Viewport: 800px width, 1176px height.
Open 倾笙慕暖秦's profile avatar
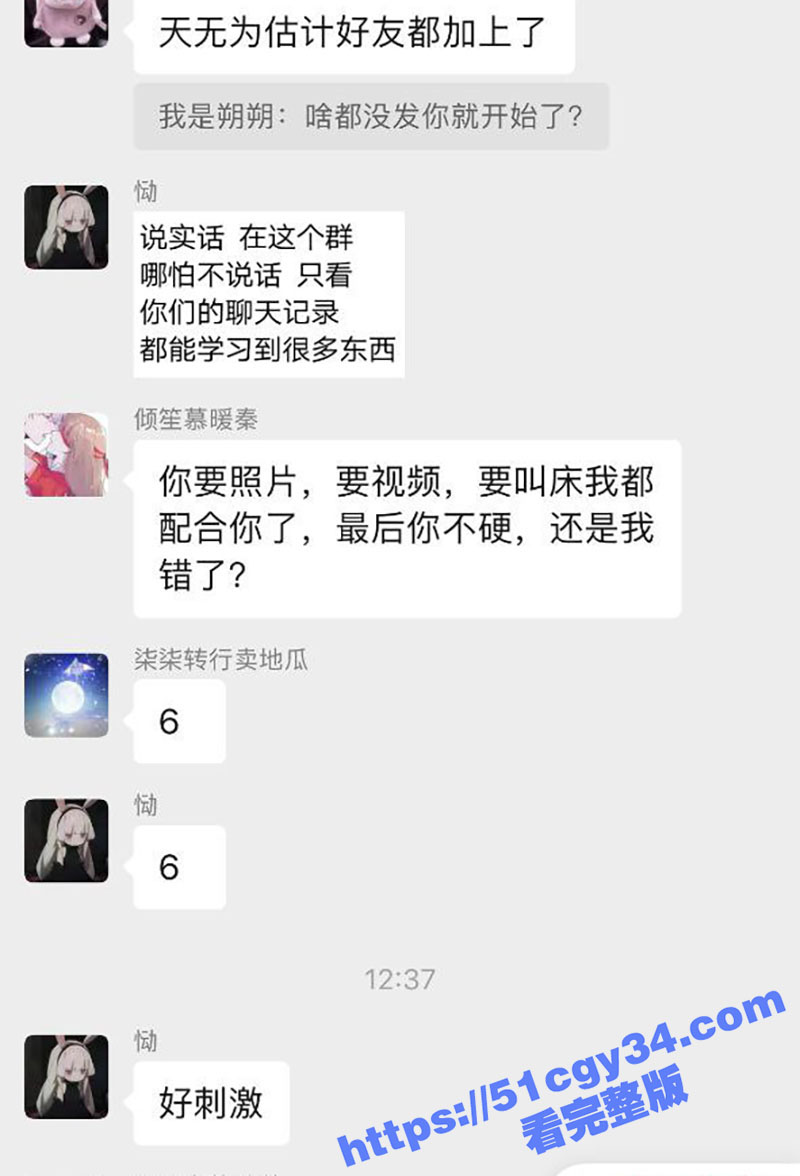pyautogui.click(x=66, y=455)
